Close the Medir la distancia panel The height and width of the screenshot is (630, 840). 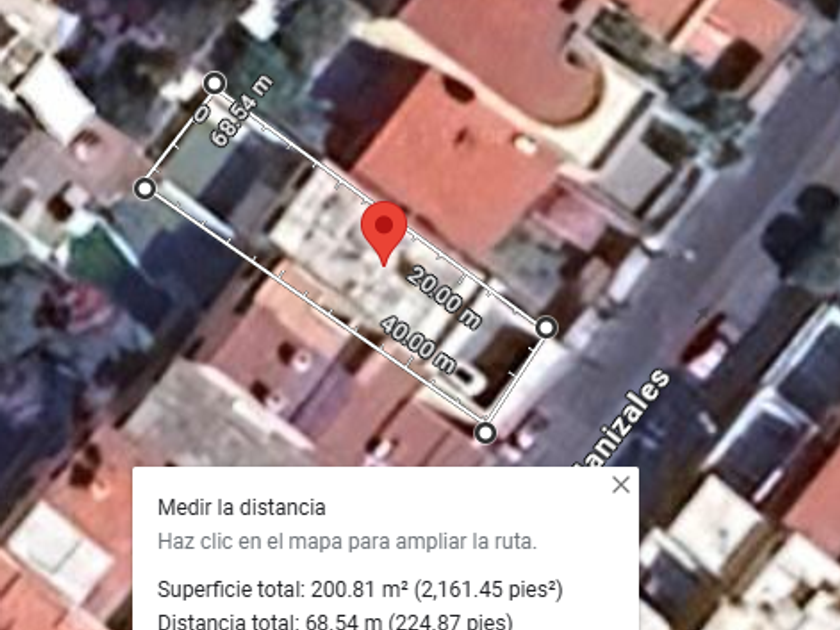tap(620, 485)
